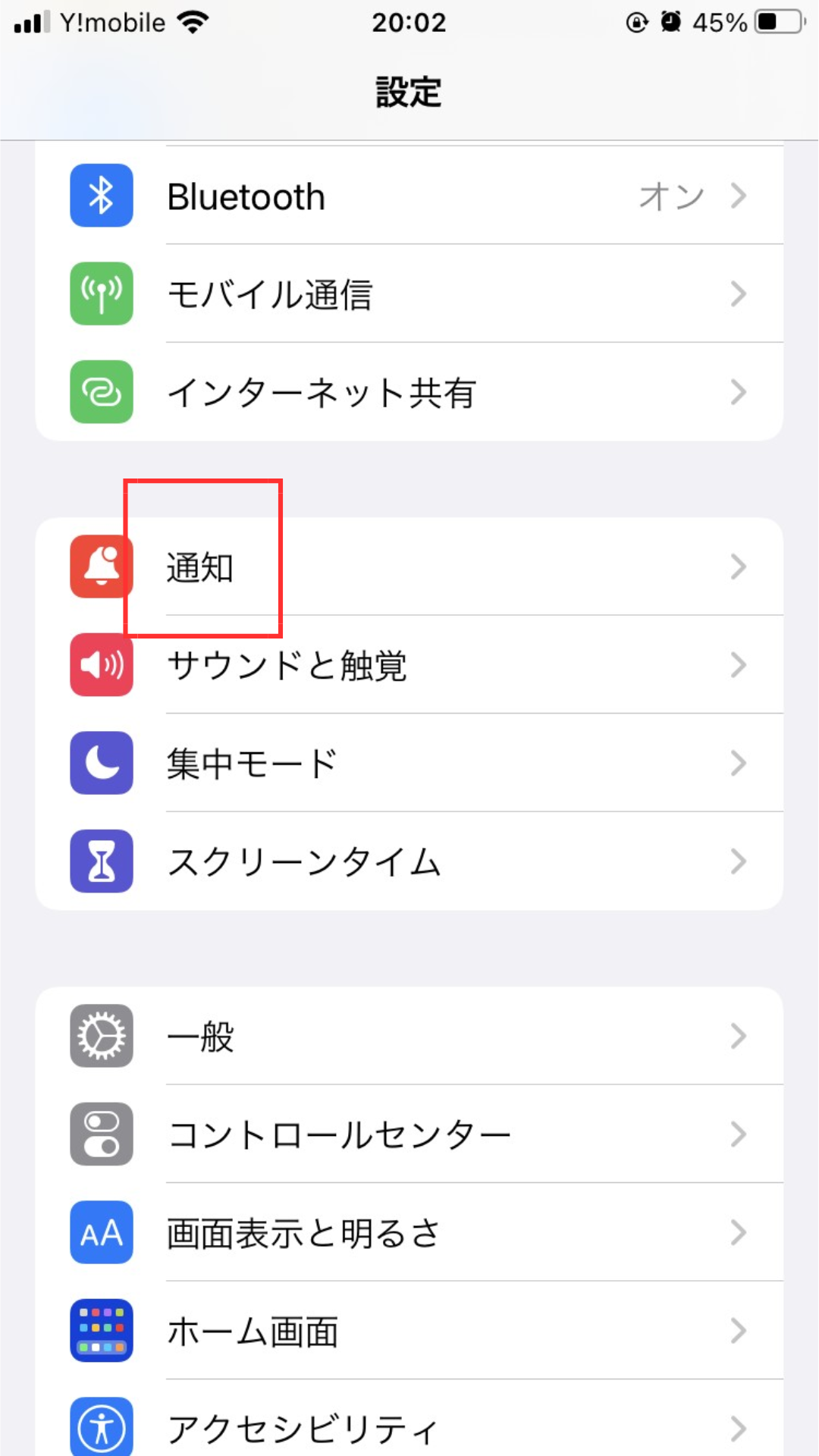Open モバイル通信 settings
Screen dimensions: 819x1456
pos(409,294)
